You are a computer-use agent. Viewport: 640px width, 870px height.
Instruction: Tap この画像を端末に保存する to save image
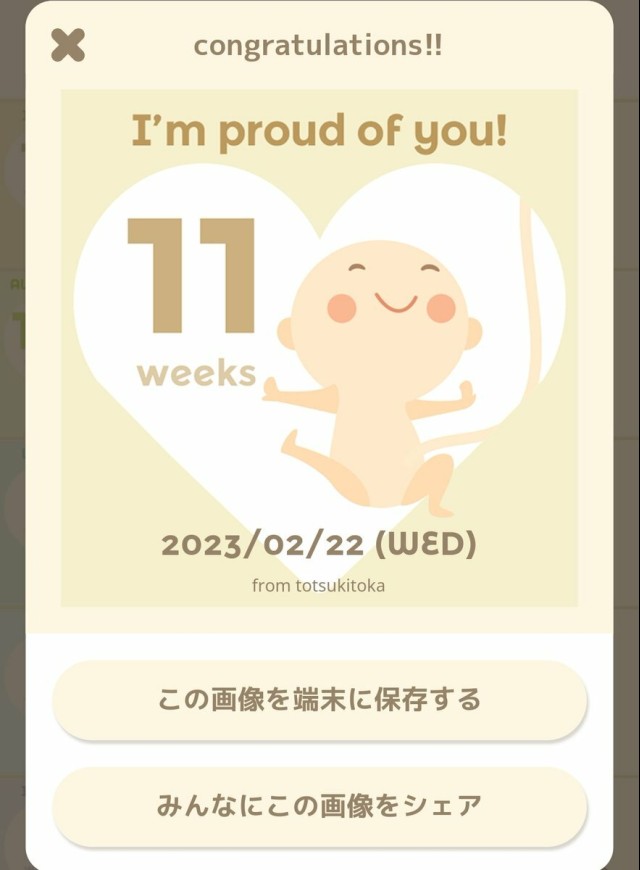tap(319, 699)
